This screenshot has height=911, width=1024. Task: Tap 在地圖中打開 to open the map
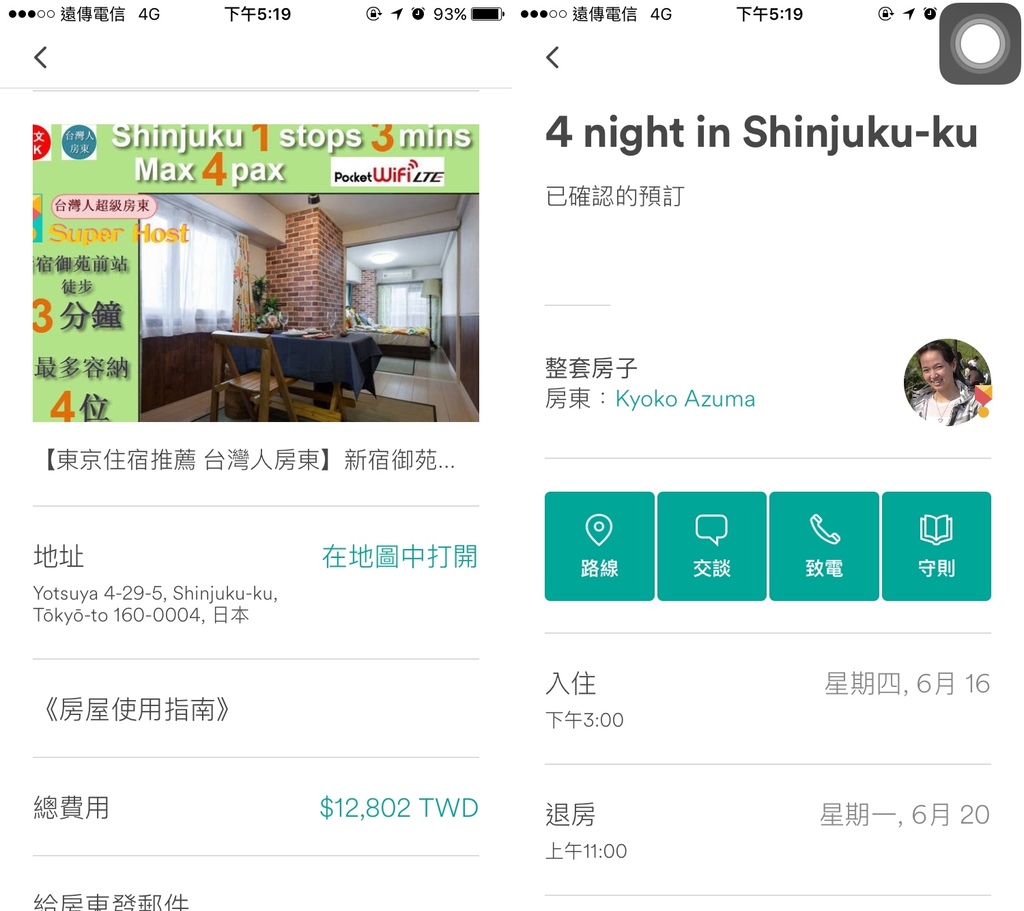399,556
